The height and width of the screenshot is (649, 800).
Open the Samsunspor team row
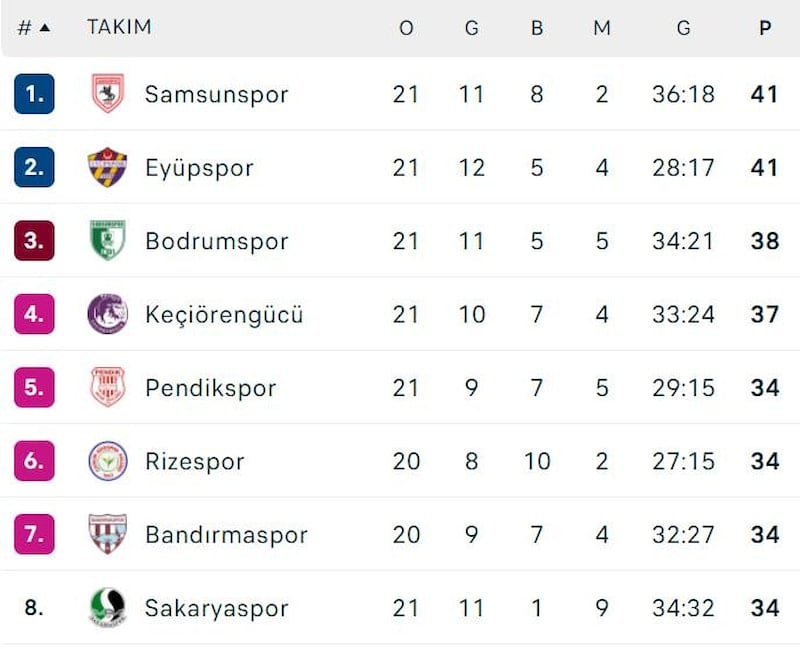(216, 94)
